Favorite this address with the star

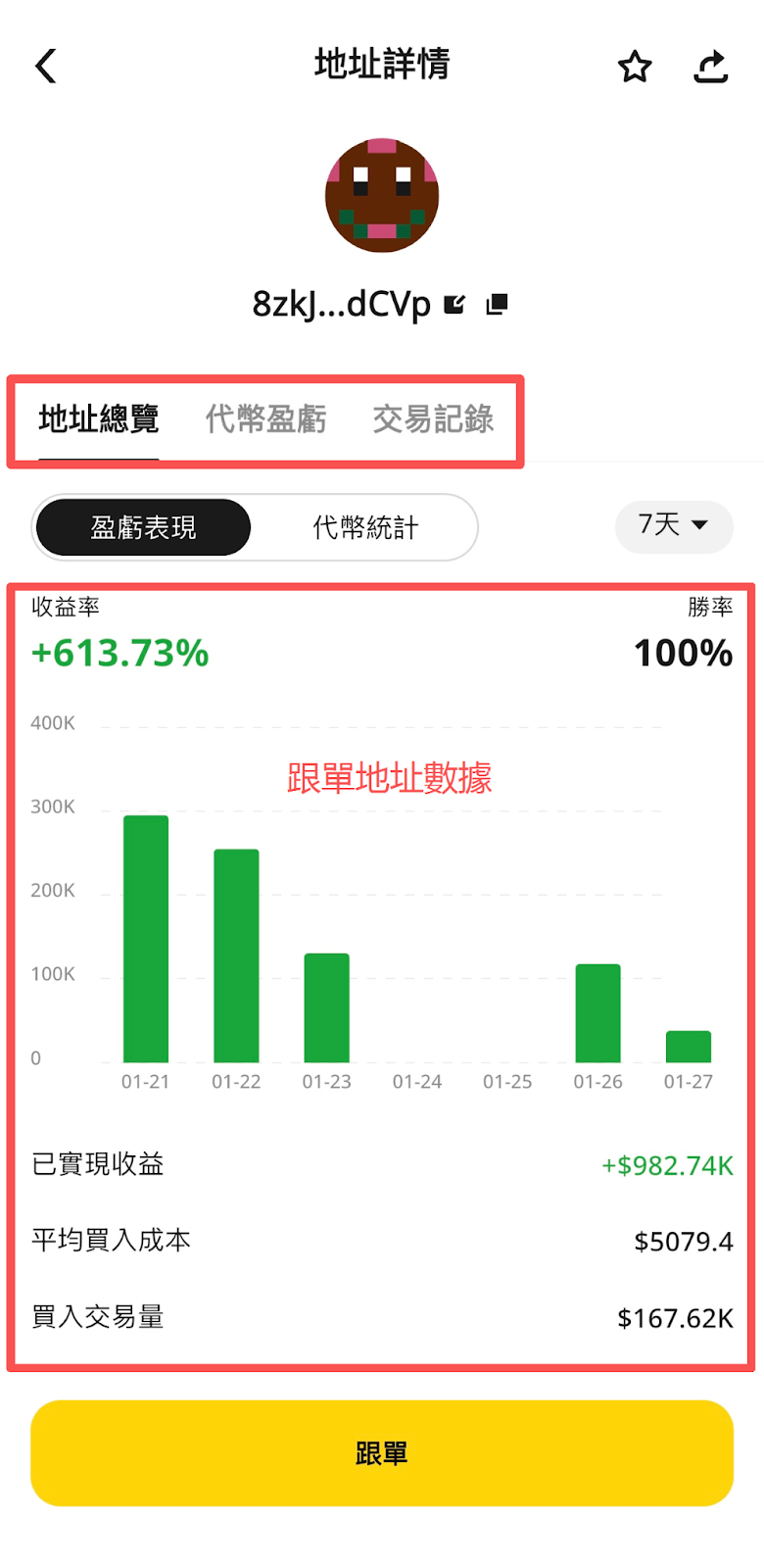tap(635, 67)
